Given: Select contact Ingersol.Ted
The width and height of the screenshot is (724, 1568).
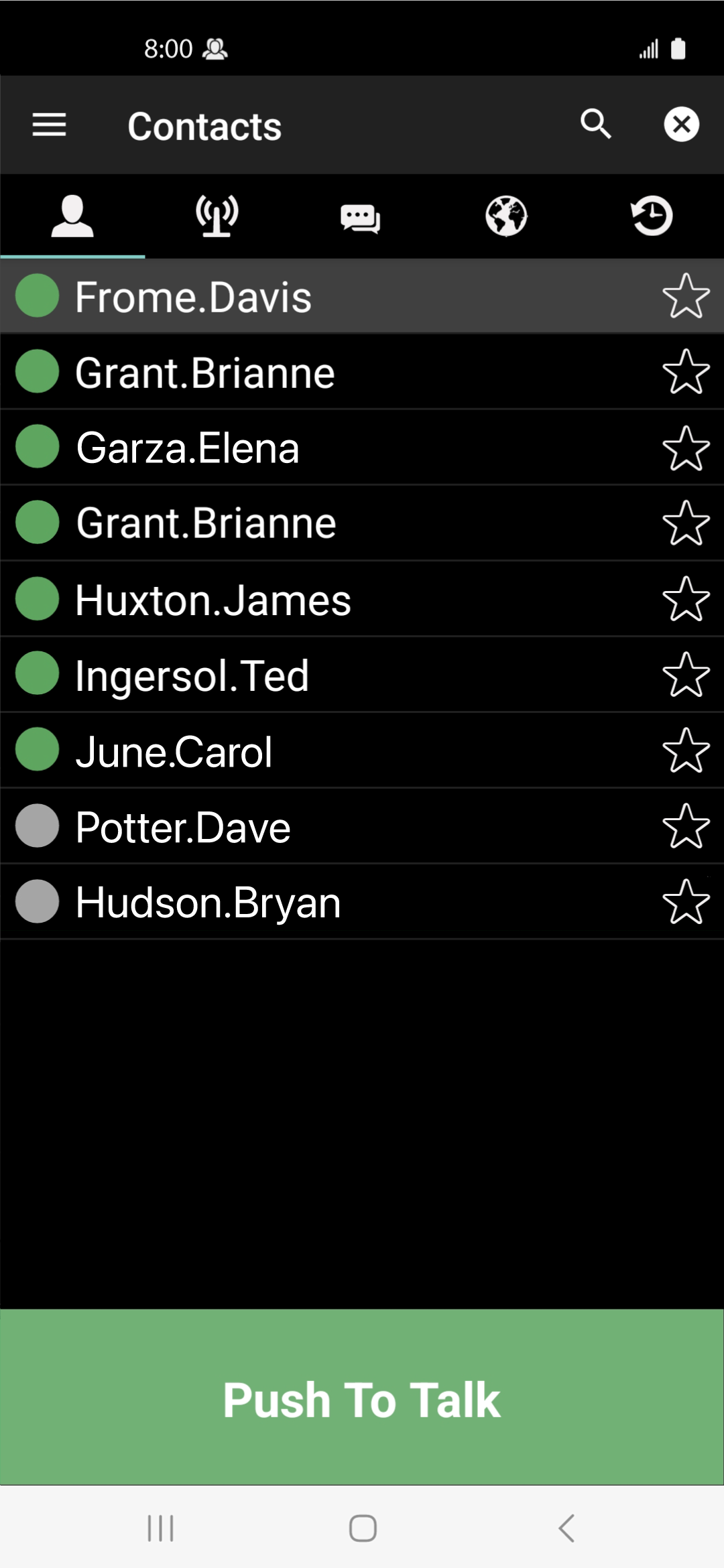Looking at the screenshot, I should 192,675.
